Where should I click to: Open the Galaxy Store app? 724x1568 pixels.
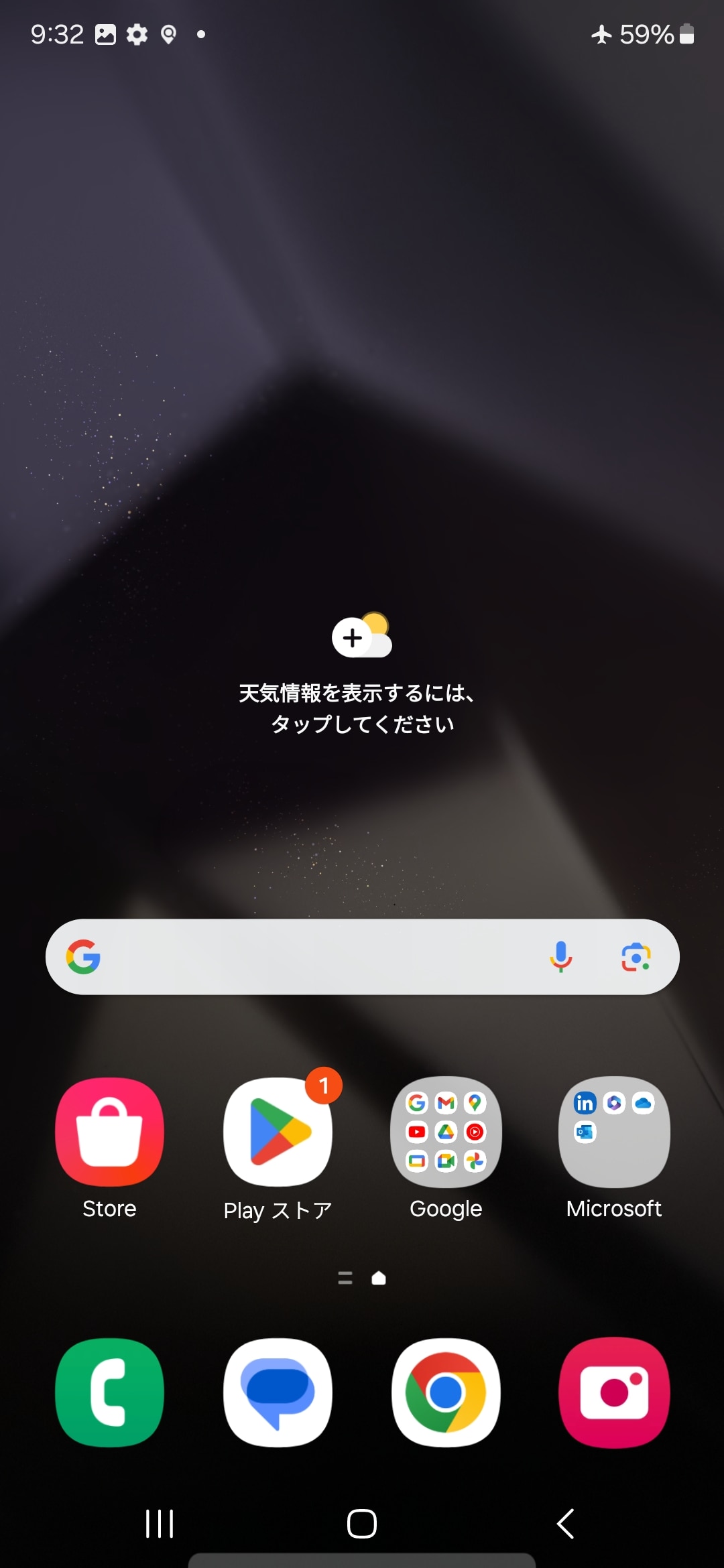click(109, 1132)
